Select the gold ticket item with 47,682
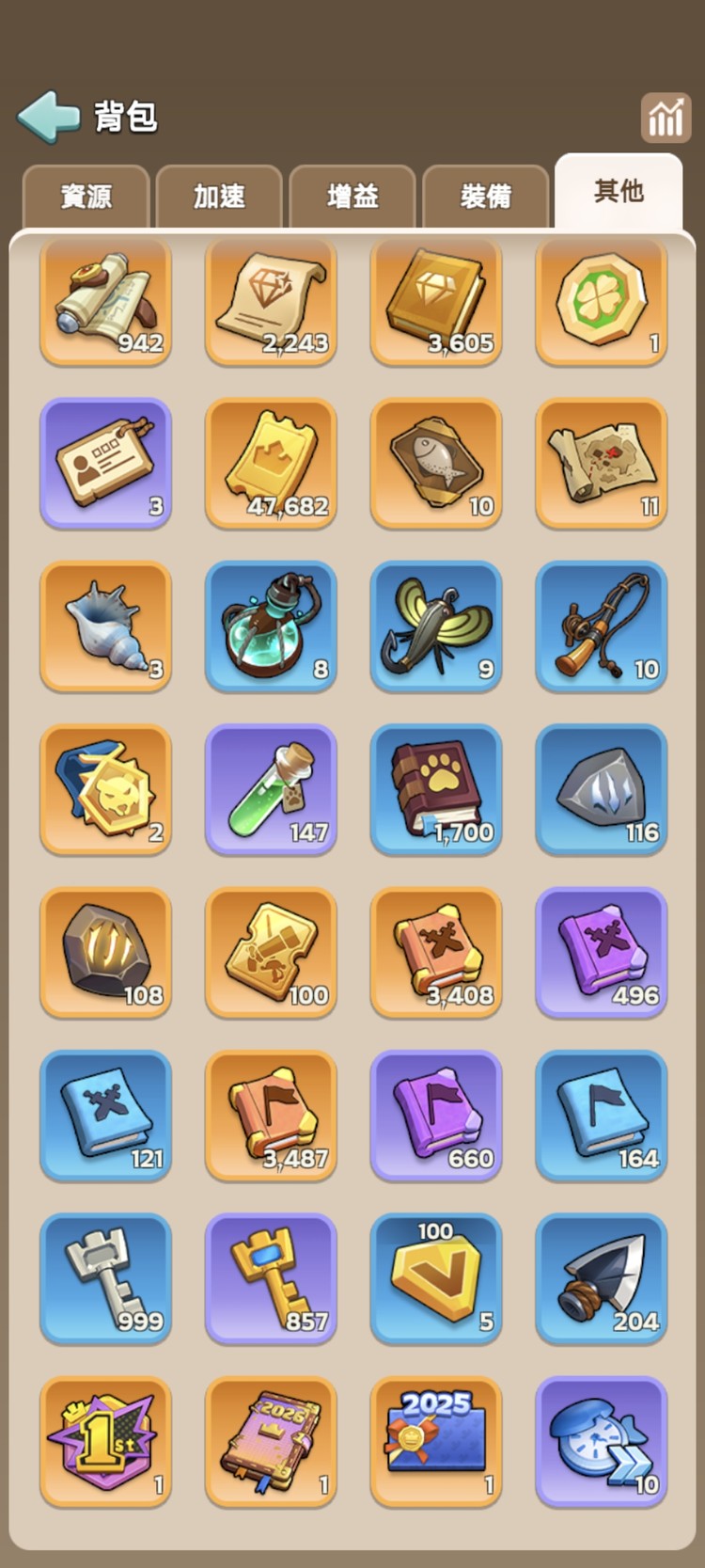The height and width of the screenshot is (1568, 705). (271, 463)
